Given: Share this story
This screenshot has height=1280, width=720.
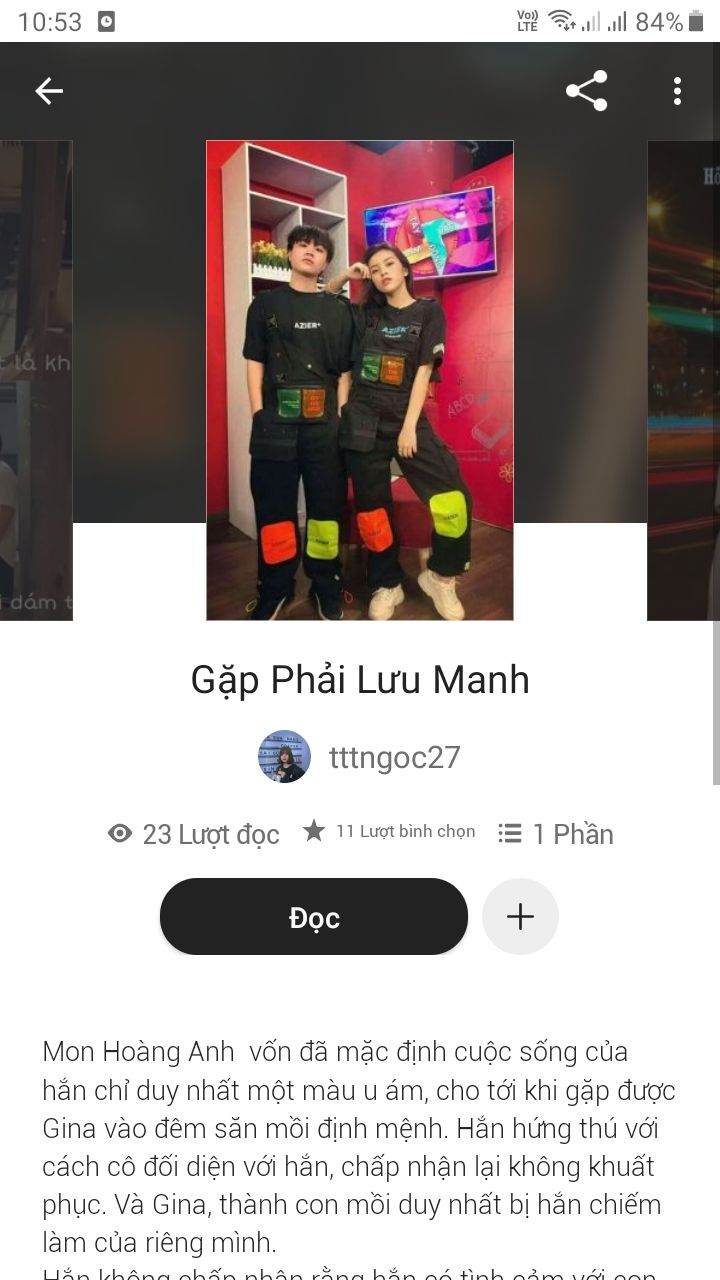Looking at the screenshot, I should tap(587, 91).
